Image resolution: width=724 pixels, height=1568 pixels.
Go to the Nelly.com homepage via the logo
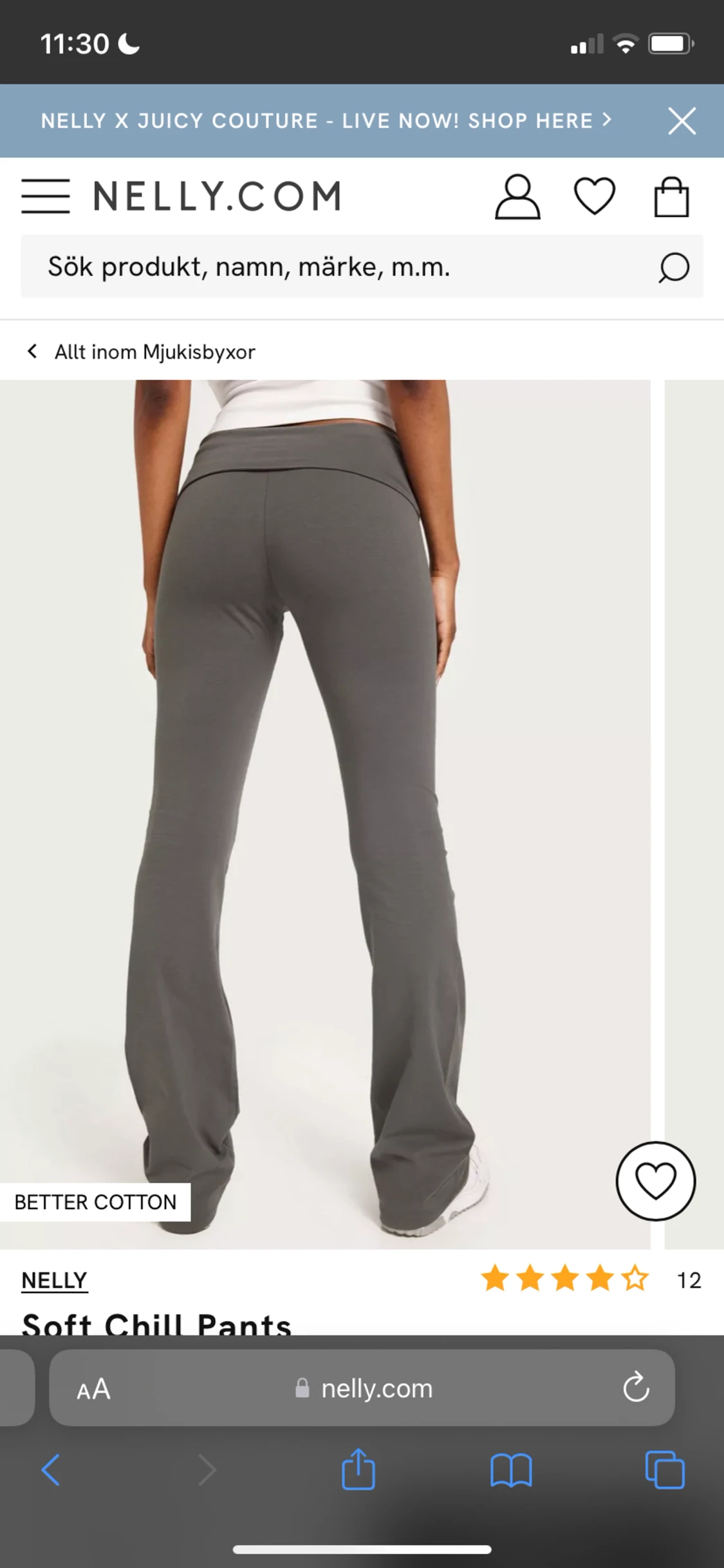217,196
